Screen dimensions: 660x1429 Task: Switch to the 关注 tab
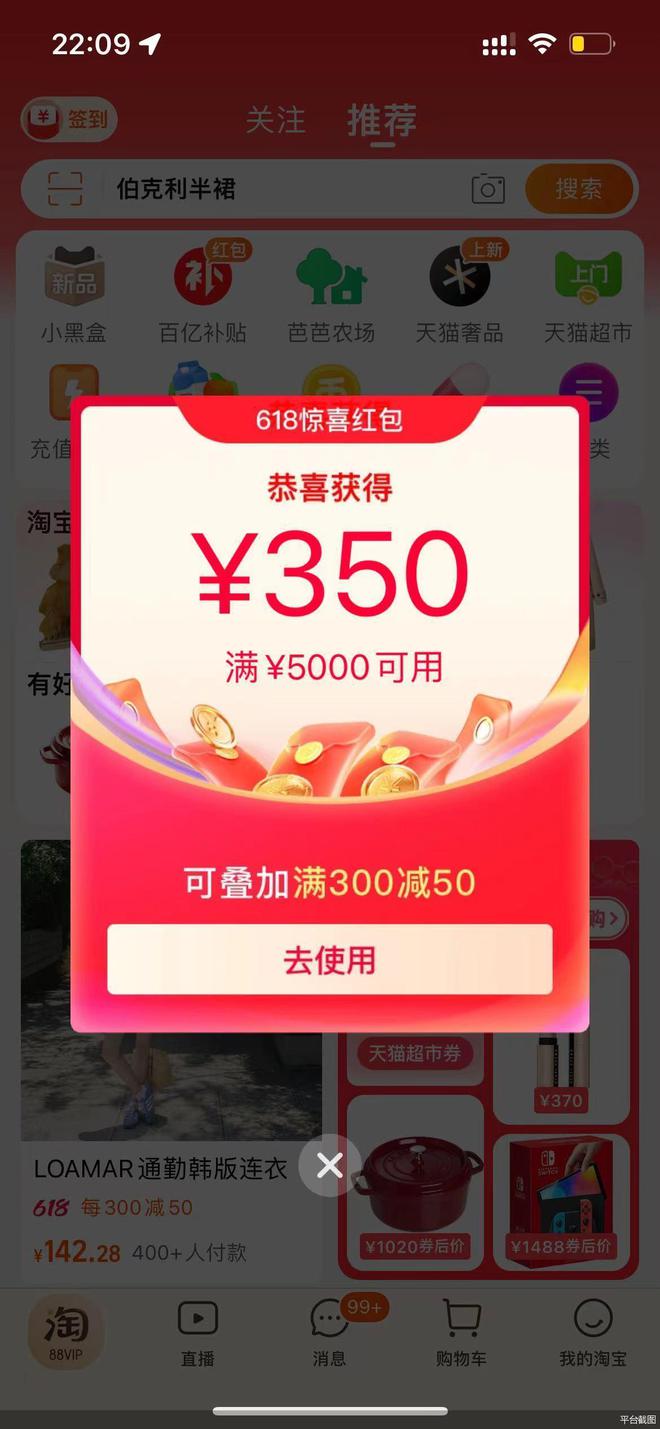click(275, 121)
